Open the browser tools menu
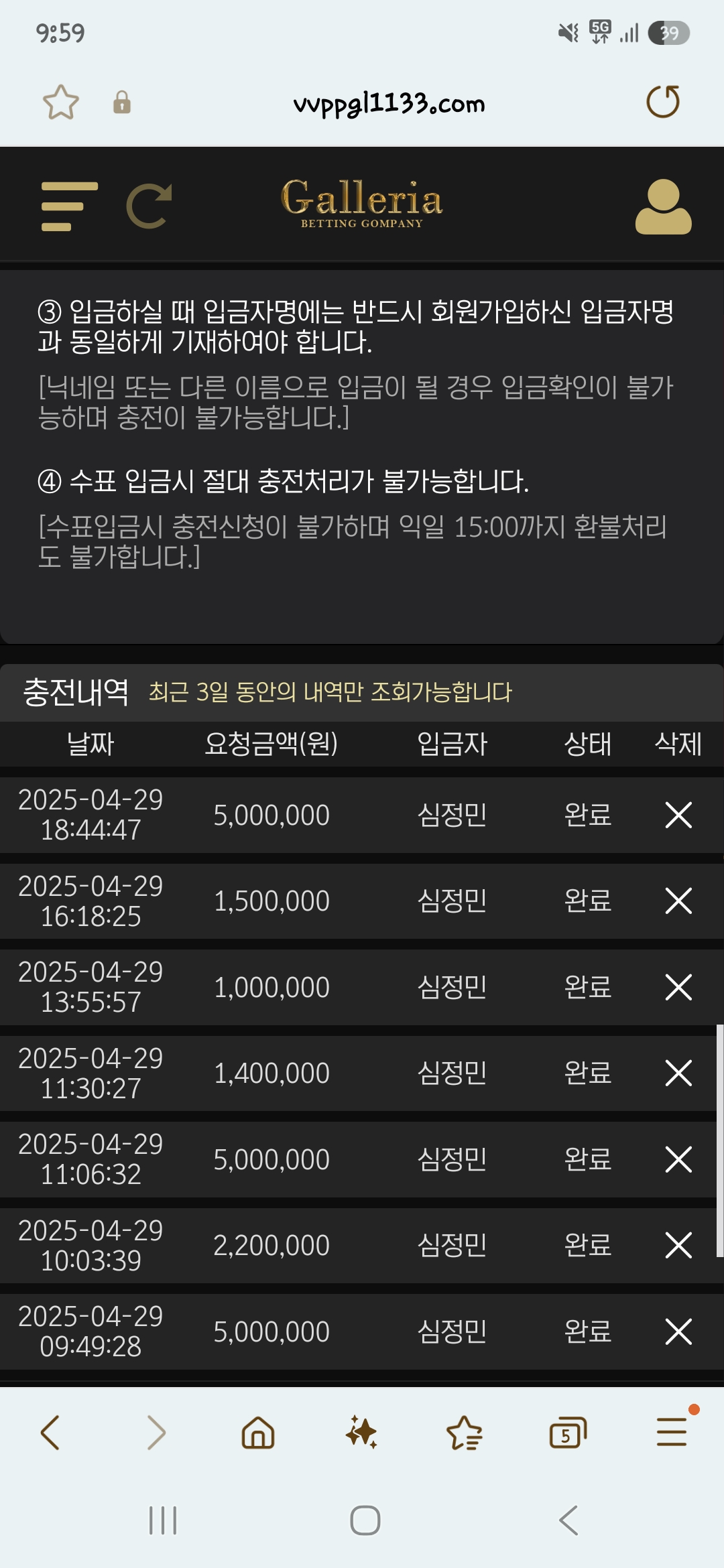The width and height of the screenshot is (724, 1568). pyautogui.click(x=672, y=1433)
